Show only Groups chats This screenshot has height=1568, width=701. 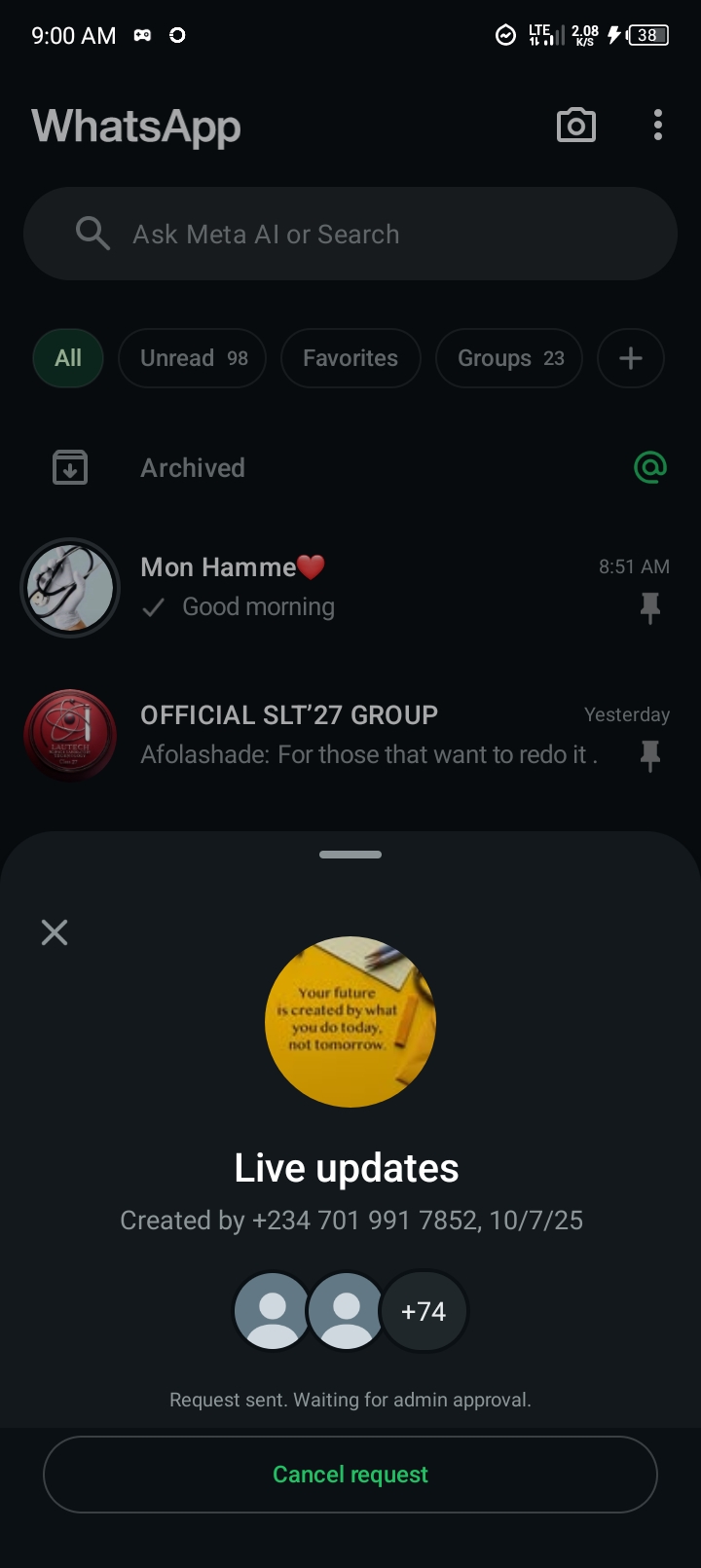coord(509,358)
